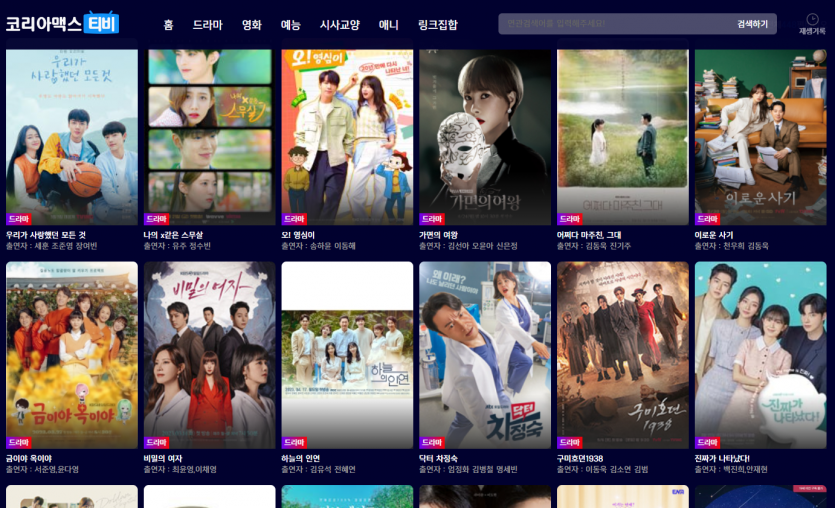
Task: Select the 시사교양 tab
Action: (x=339, y=25)
